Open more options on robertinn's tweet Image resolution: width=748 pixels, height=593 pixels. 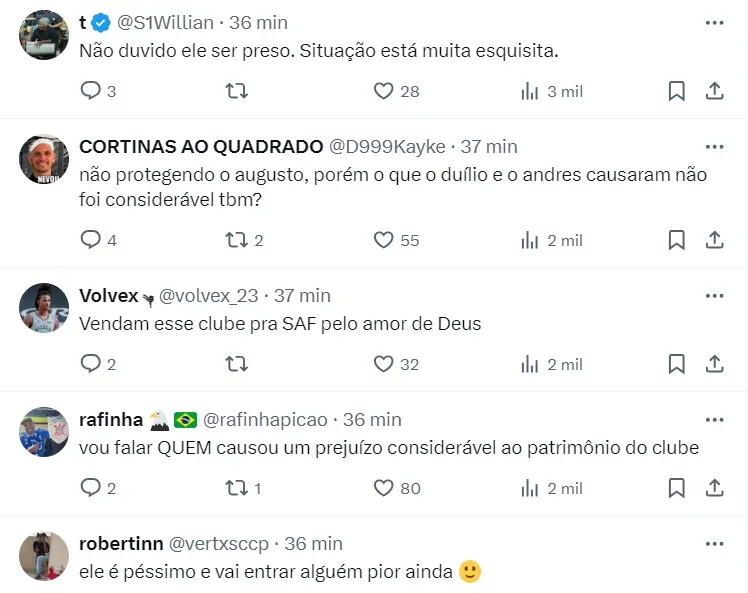pos(714,544)
